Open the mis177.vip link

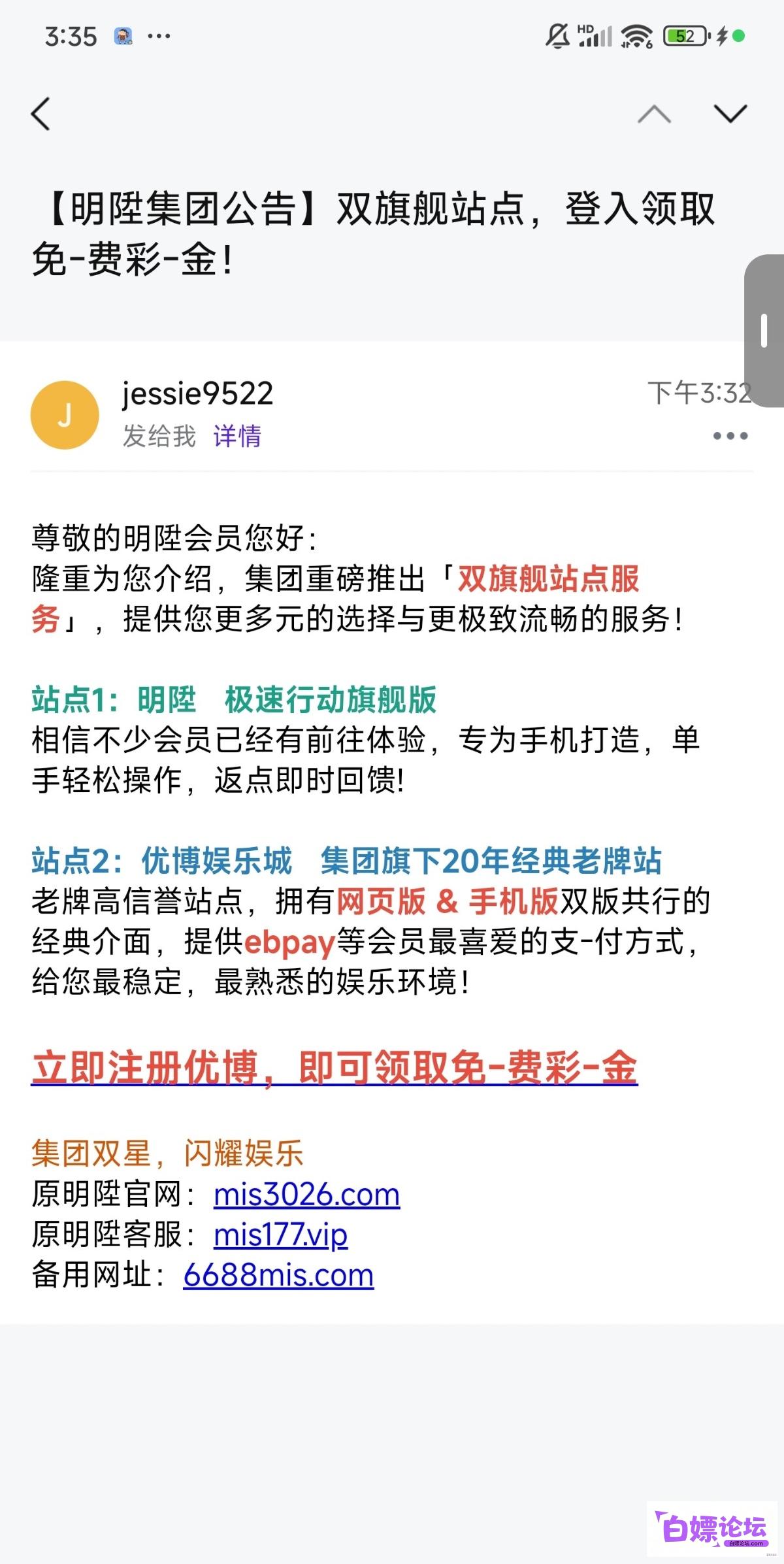(280, 1235)
